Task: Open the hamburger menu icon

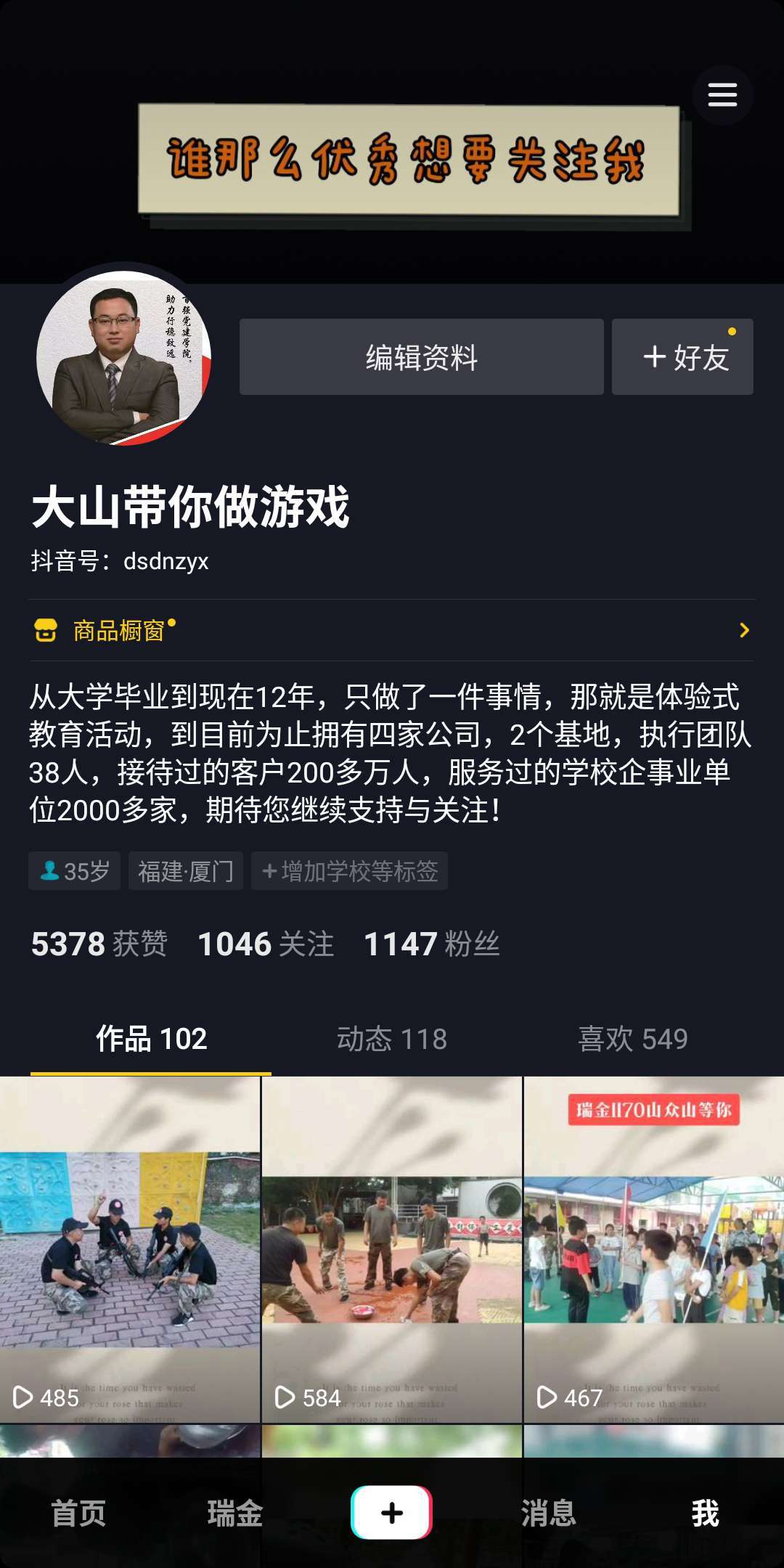Action: (x=722, y=95)
